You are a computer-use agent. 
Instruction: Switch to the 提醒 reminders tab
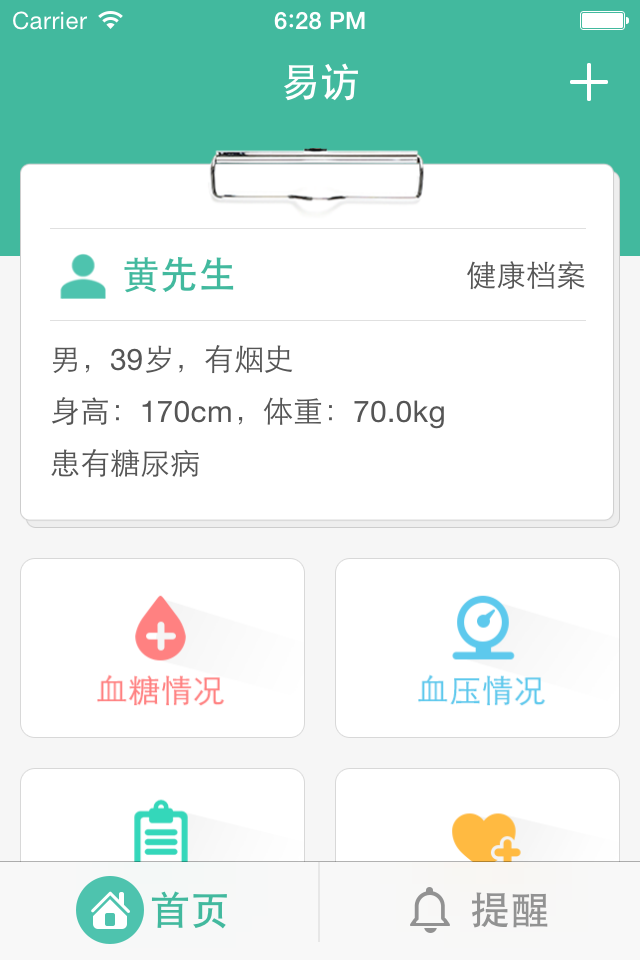click(480, 910)
